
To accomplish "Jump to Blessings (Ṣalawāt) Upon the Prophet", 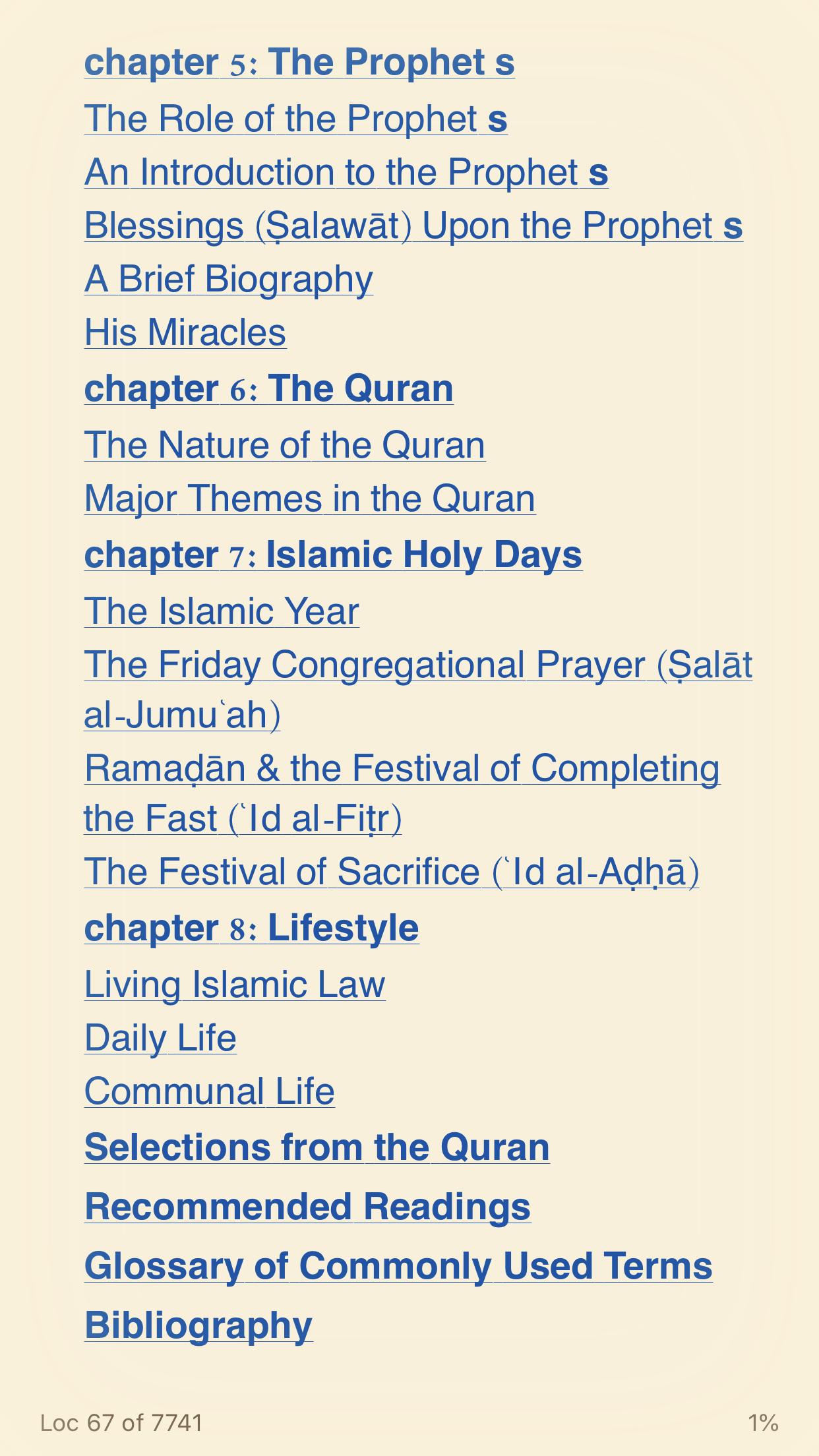I will pyautogui.click(x=413, y=226).
